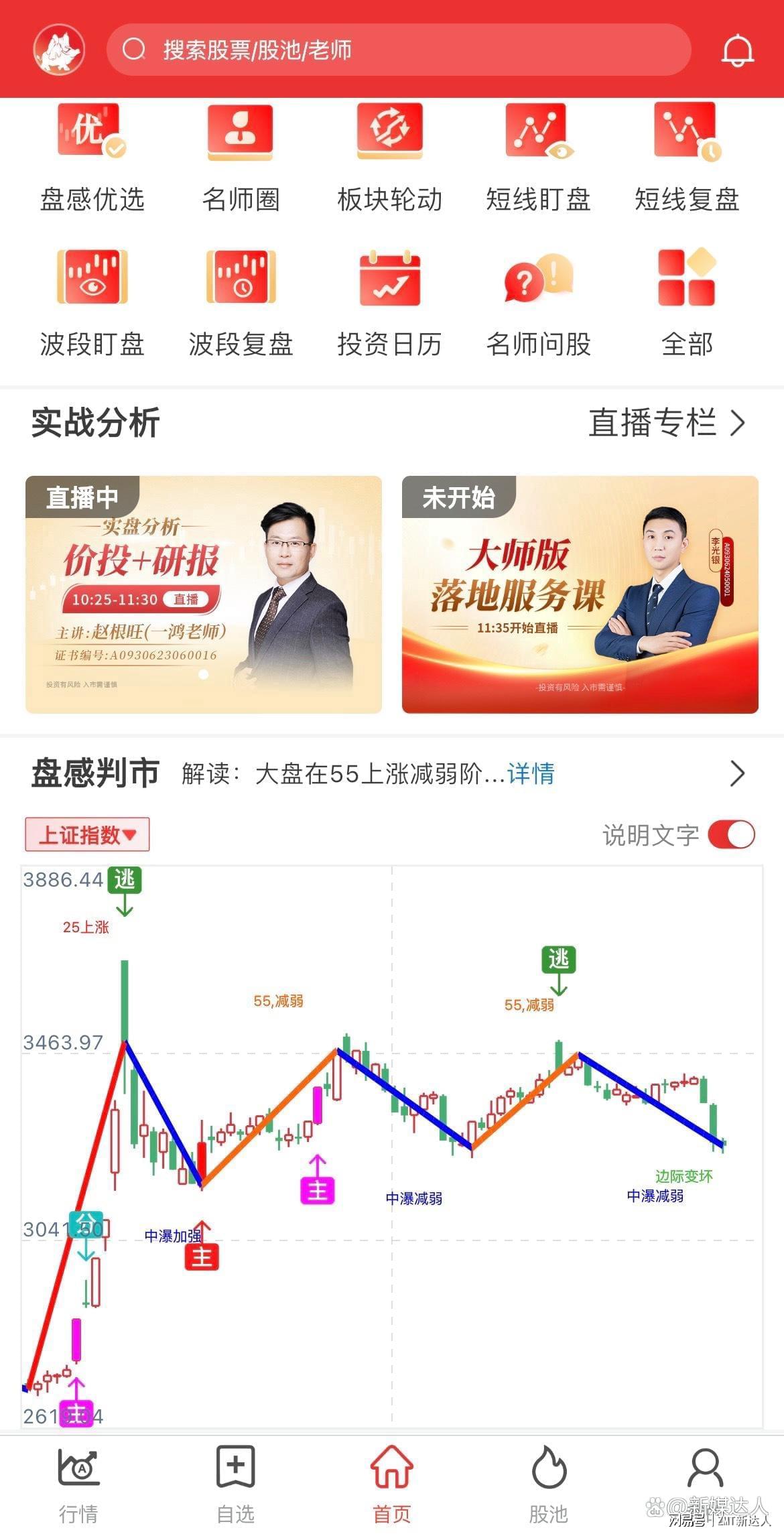Open 波段盯盘
Viewport: 784px width, 1534px height.
click(92, 303)
